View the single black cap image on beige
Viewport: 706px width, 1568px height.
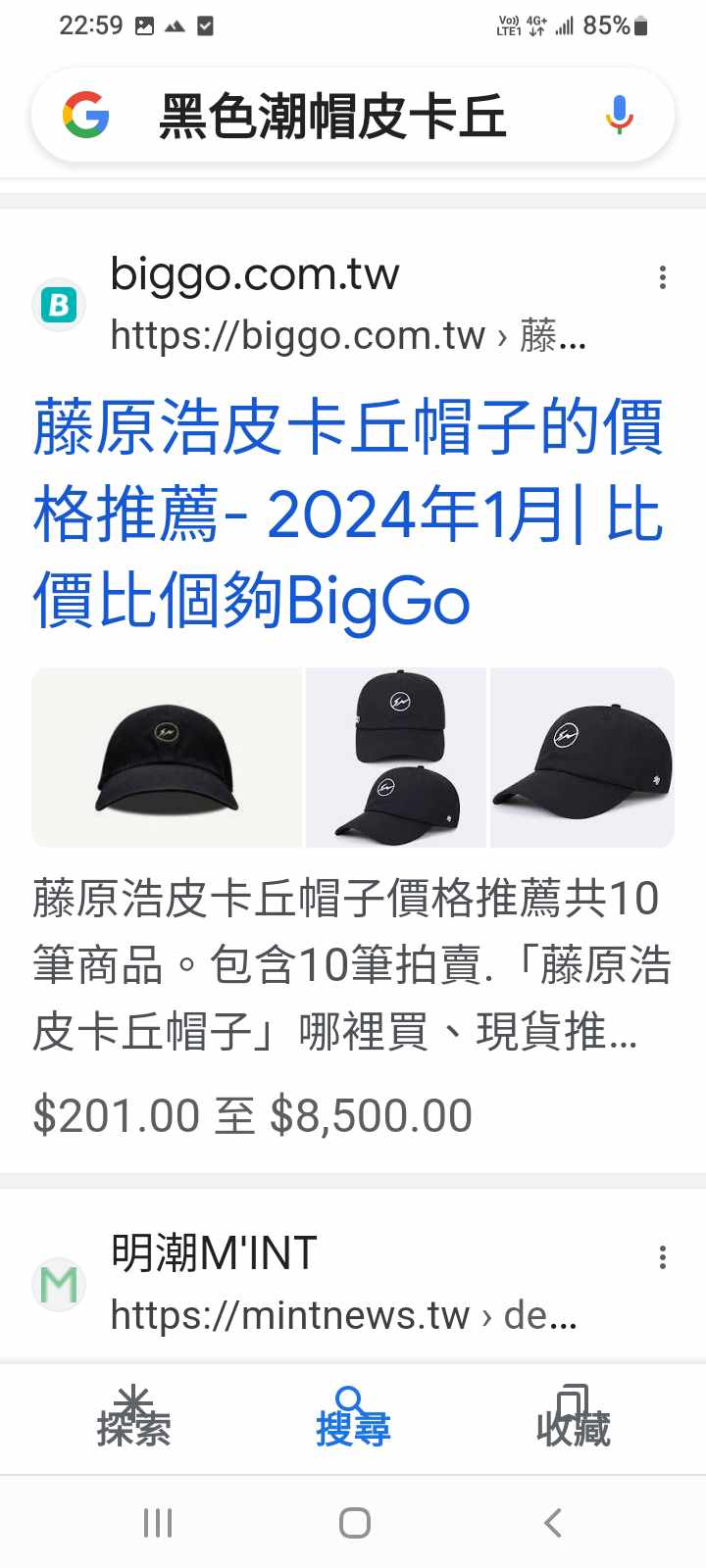[x=167, y=758]
